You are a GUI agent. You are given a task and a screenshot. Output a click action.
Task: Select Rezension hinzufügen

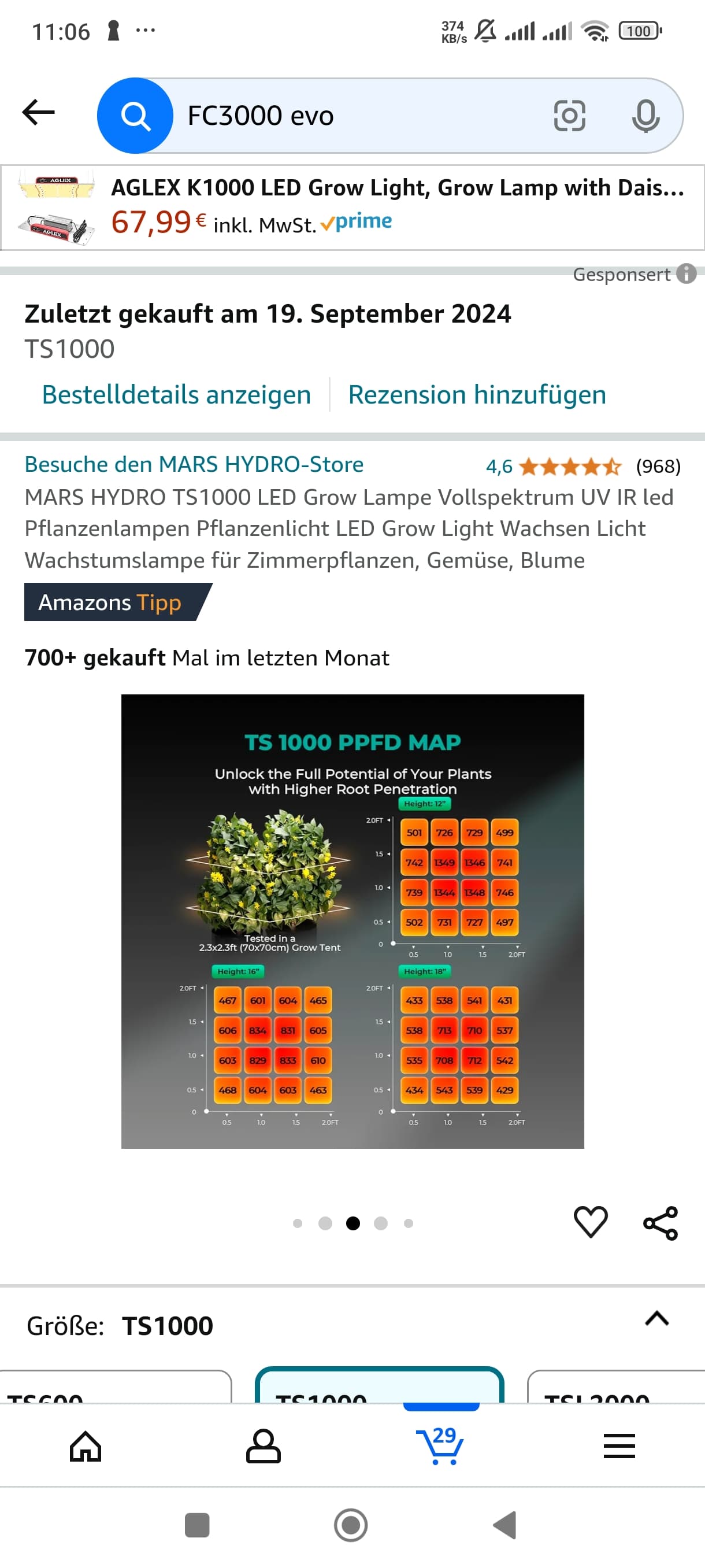477,394
